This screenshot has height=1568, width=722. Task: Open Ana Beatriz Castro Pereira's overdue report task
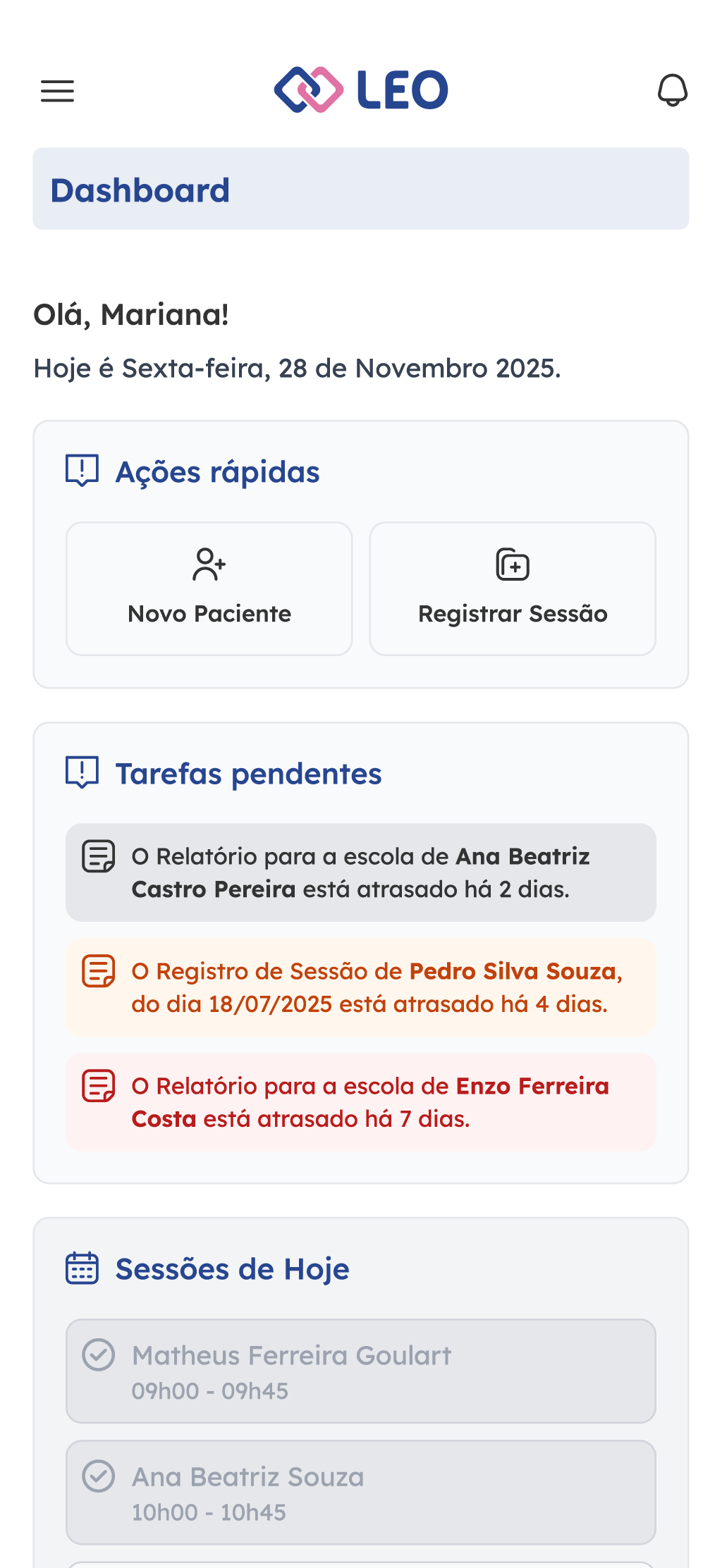click(361, 872)
